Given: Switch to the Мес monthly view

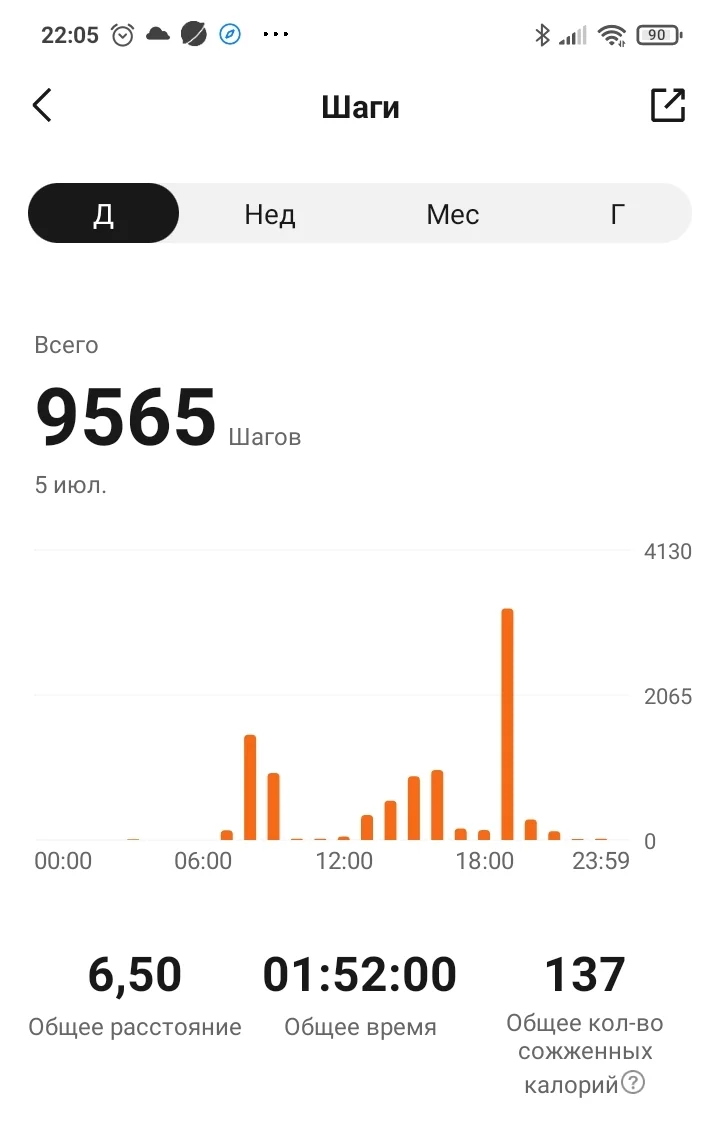Looking at the screenshot, I should point(453,214).
